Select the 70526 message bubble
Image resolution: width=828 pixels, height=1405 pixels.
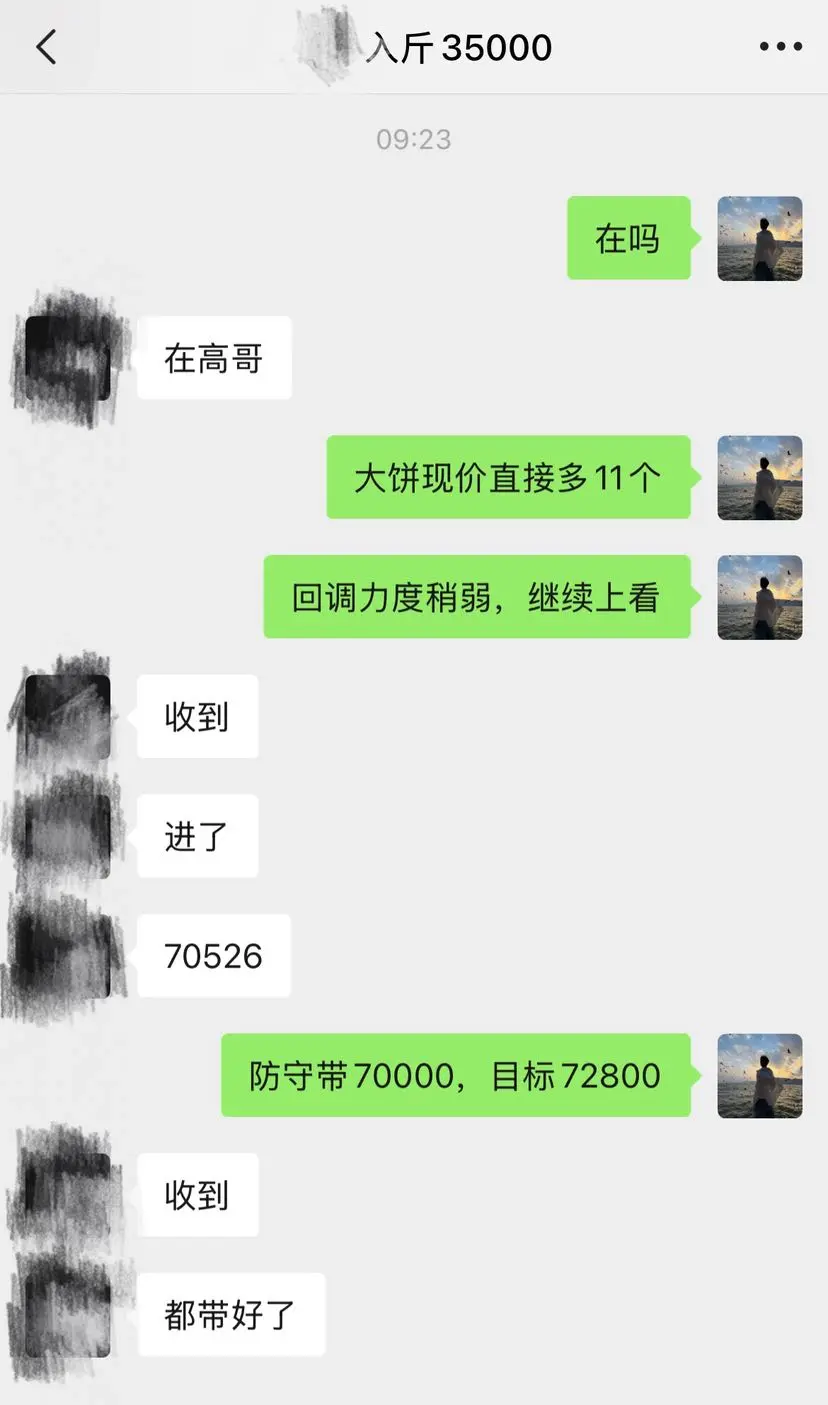click(x=215, y=955)
